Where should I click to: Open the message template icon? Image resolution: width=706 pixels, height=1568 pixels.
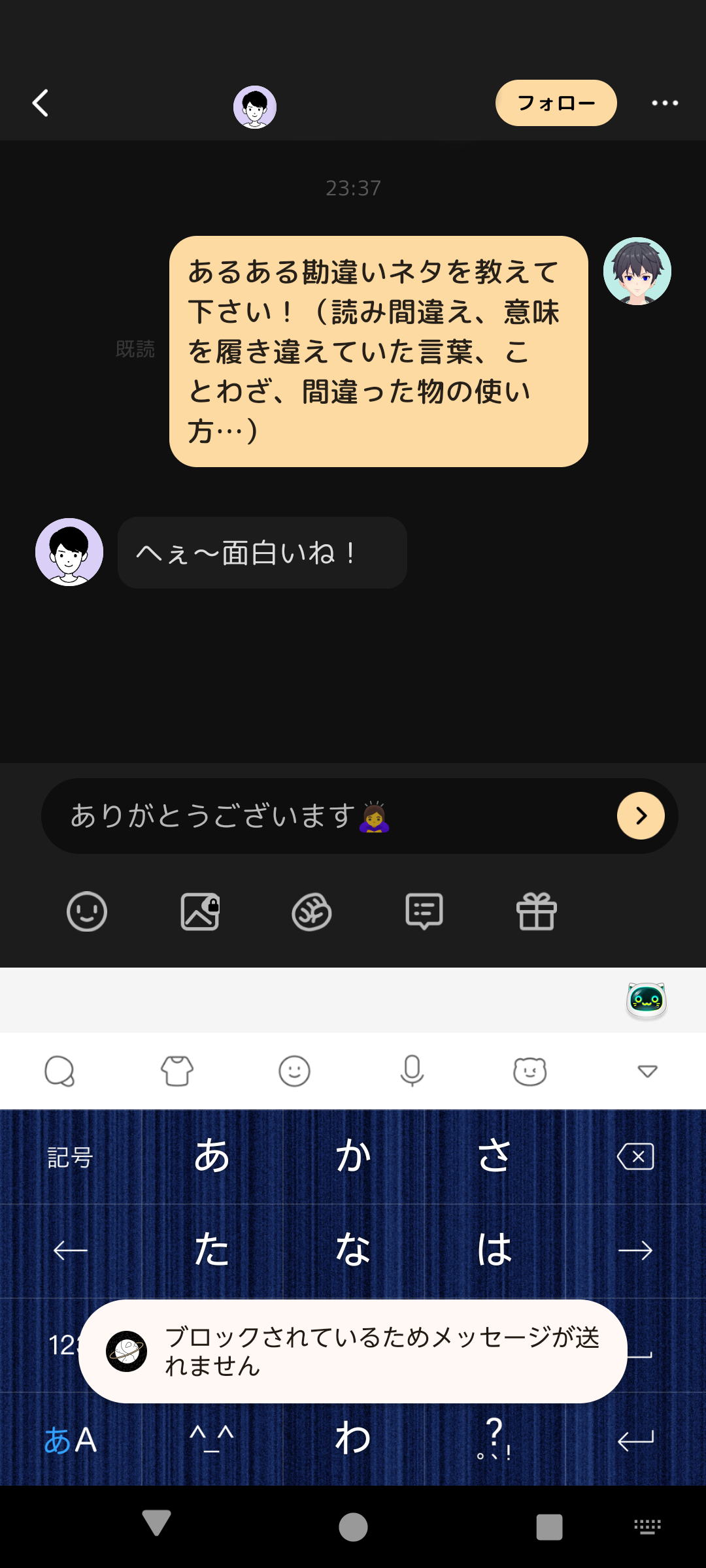click(424, 911)
